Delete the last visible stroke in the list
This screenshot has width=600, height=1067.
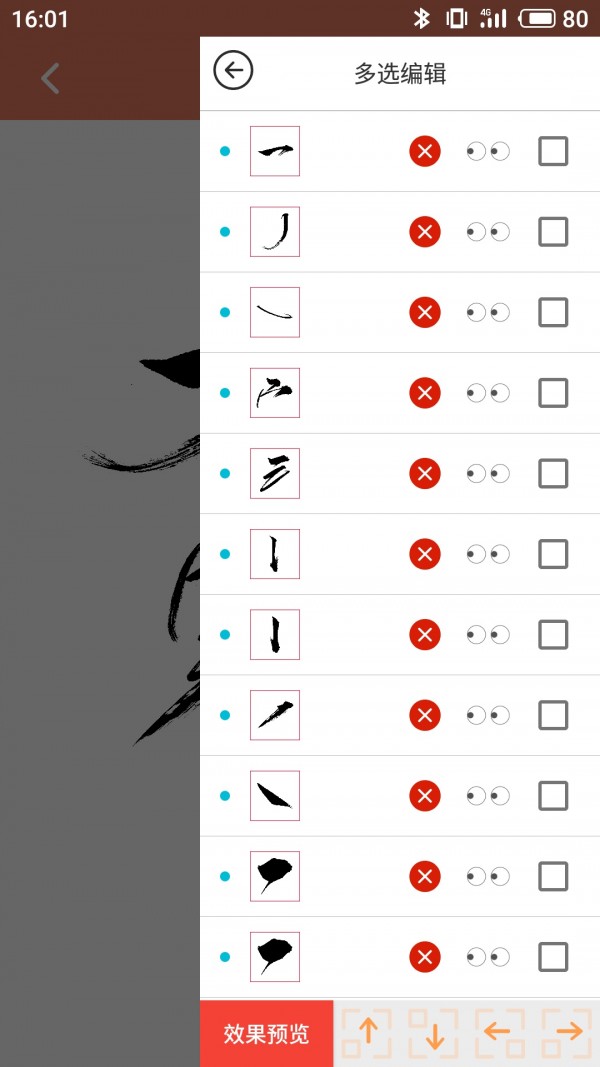pyautogui.click(x=425, y=957)
